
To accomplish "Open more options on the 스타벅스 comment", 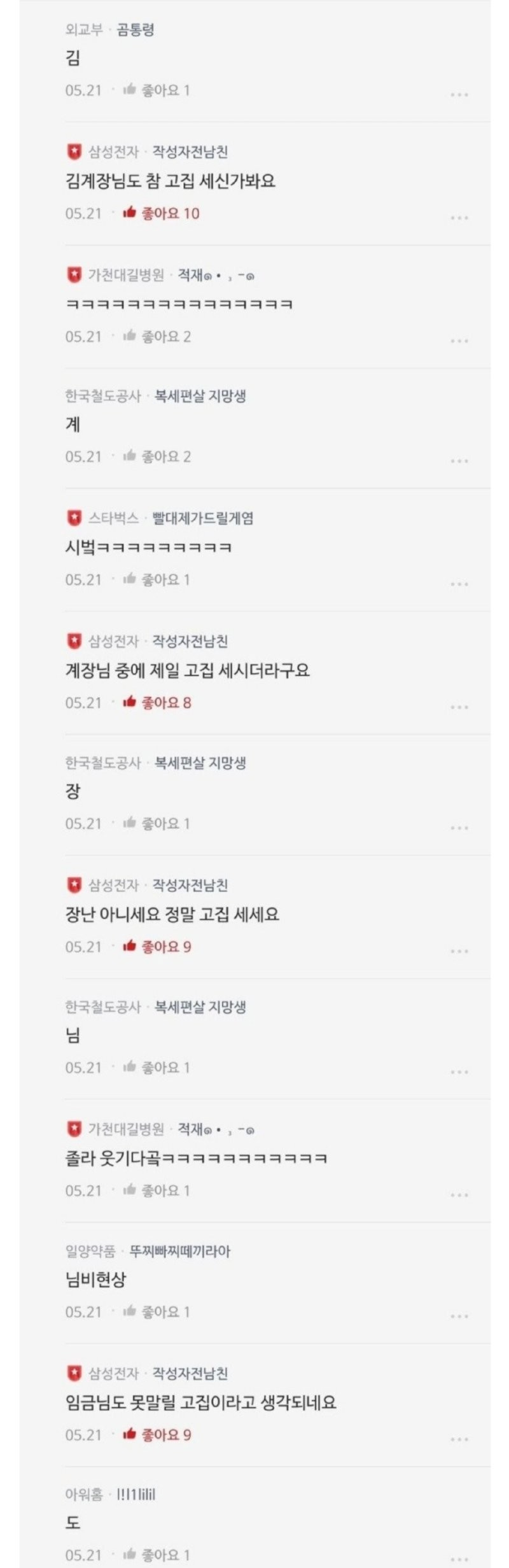I will click(x=459, y=583).
